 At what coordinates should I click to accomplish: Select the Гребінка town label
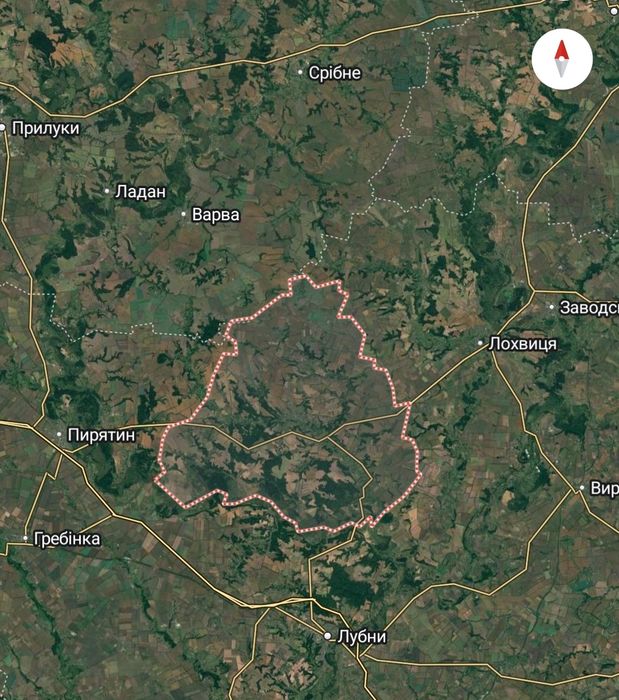tap(67, 539)
